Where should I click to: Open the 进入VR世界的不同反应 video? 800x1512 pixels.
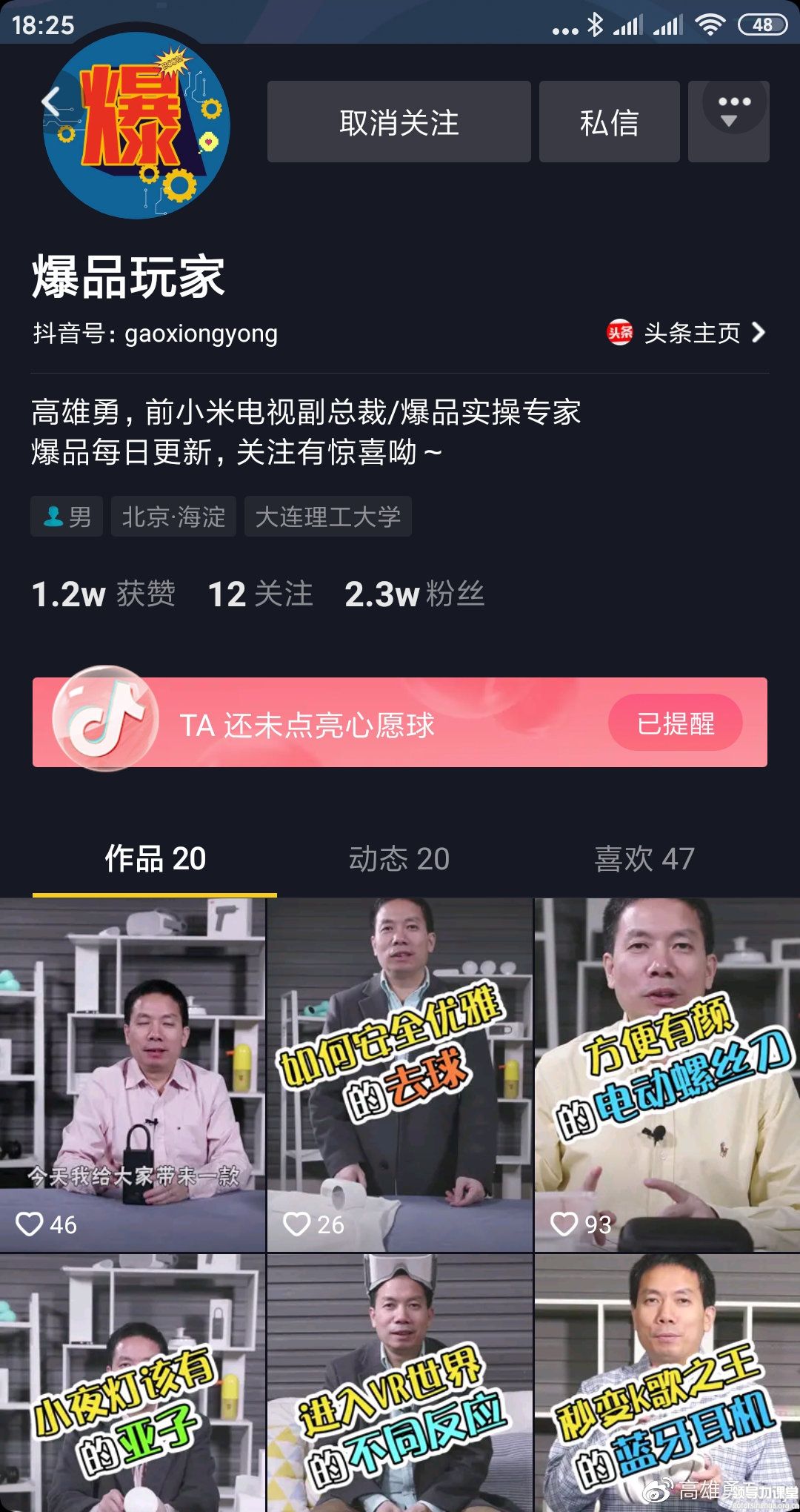point(399,1382)
